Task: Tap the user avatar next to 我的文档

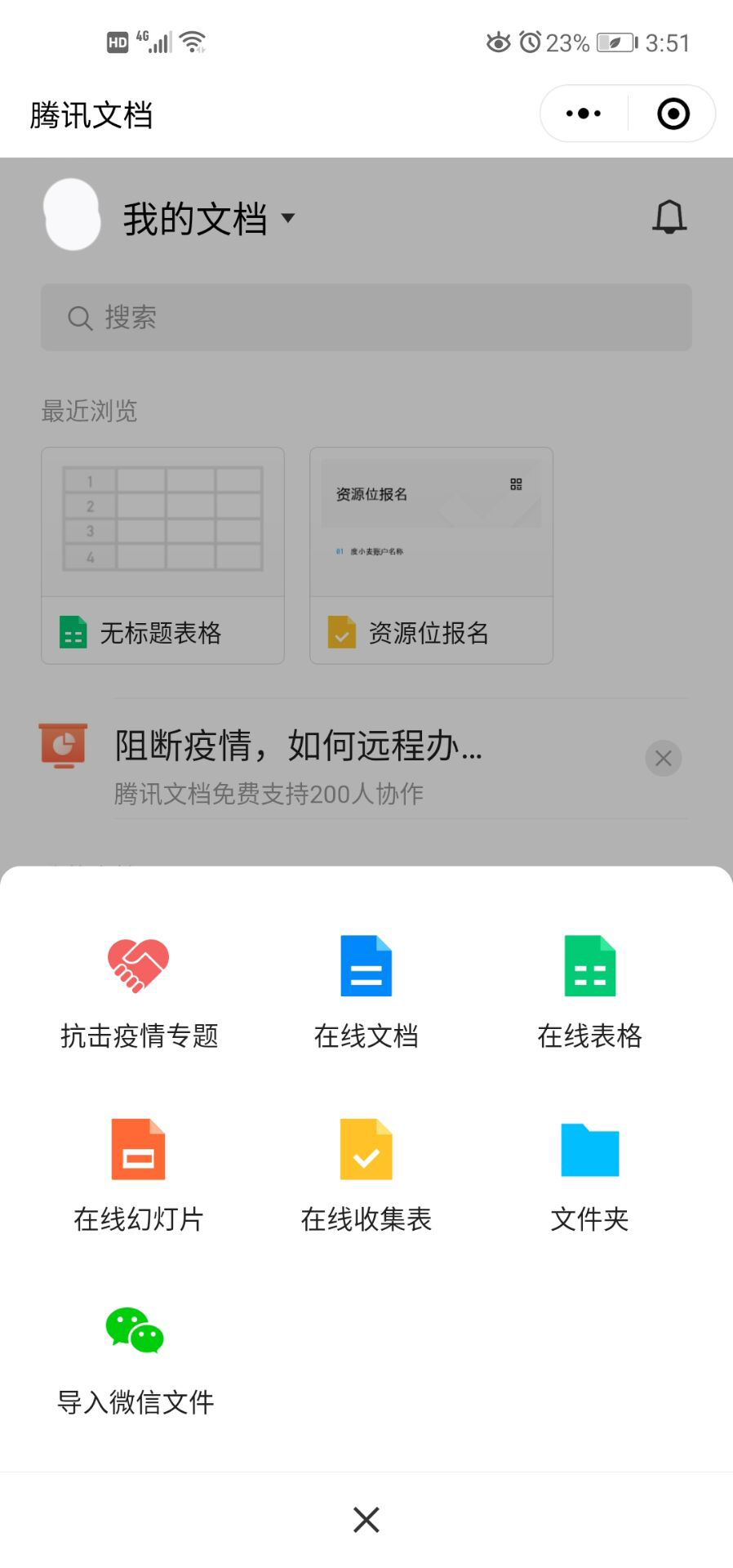Action: click(72, 216)
